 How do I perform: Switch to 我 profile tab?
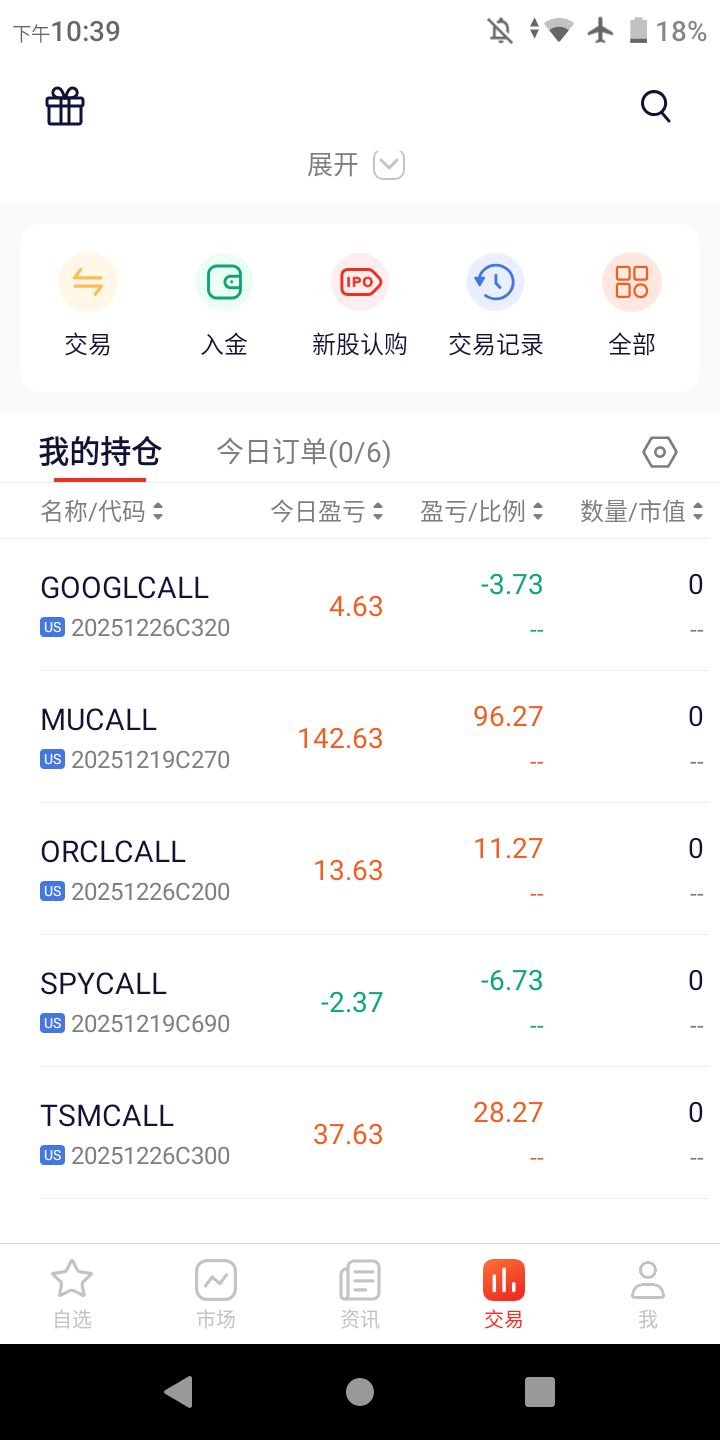[x=648, y=1294]
